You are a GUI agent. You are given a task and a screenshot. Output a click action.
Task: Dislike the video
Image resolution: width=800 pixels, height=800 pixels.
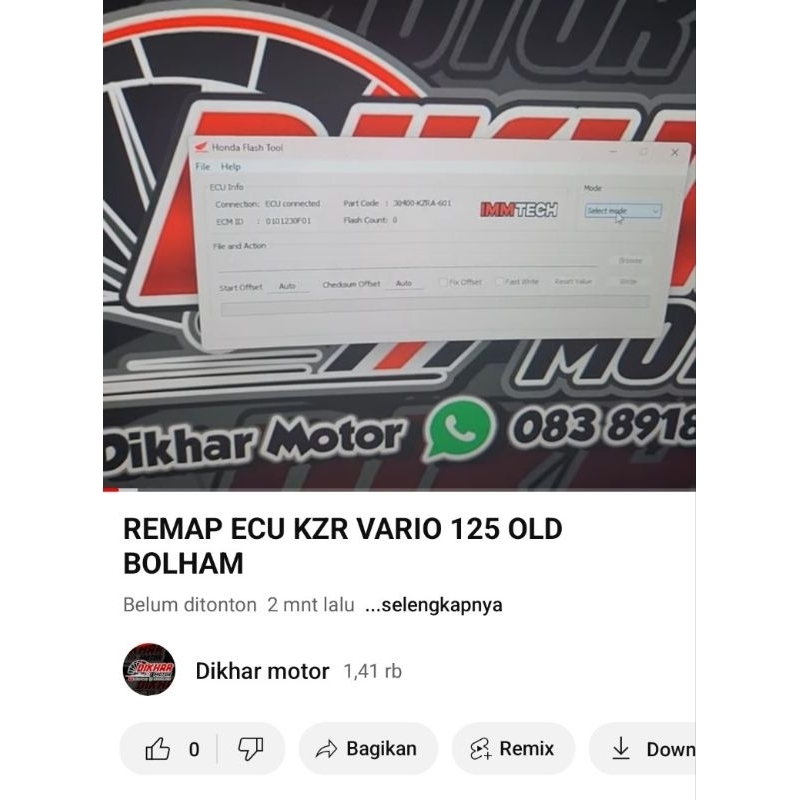tap(250, 749)
